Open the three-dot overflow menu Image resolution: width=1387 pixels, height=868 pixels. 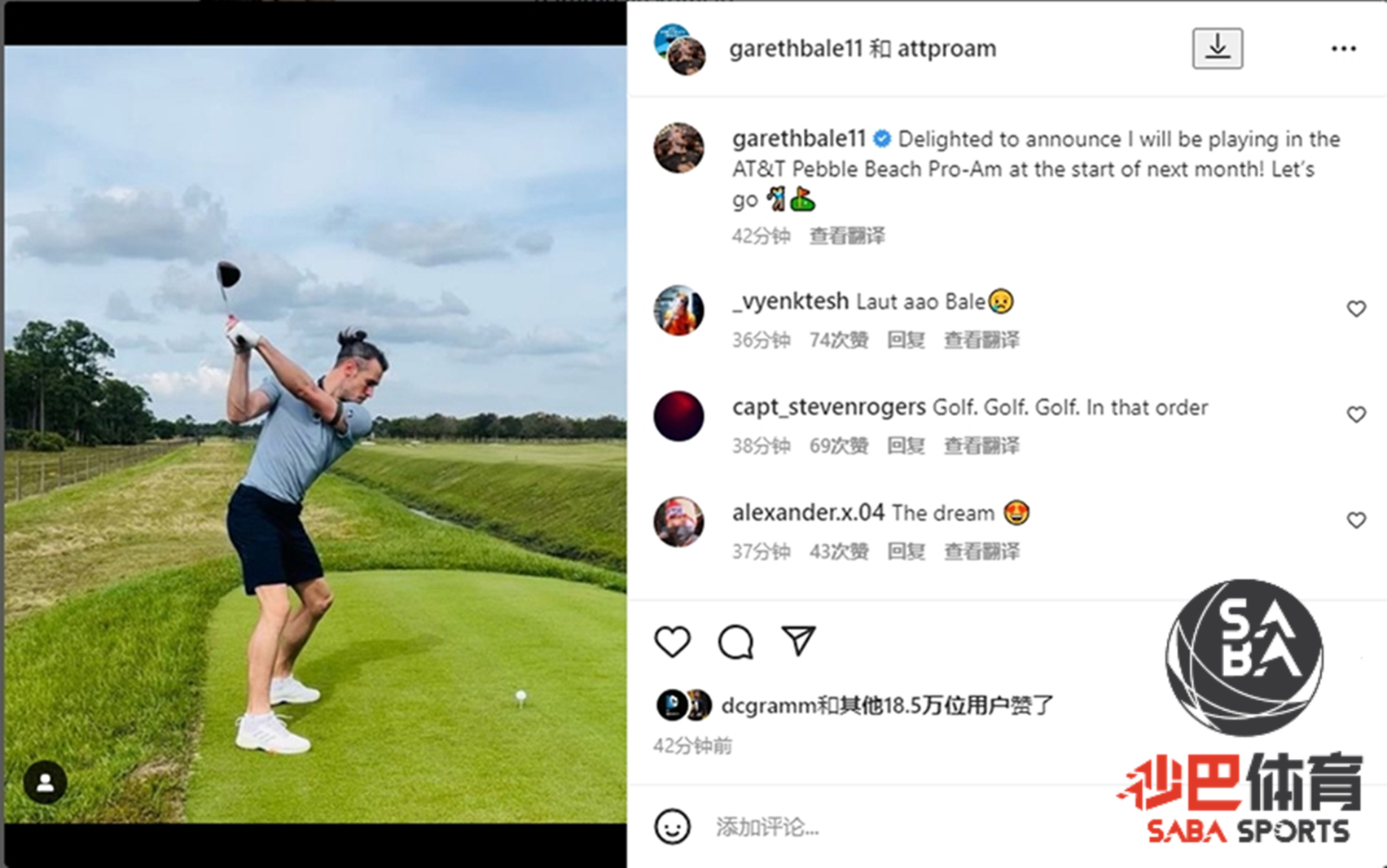1343,49
